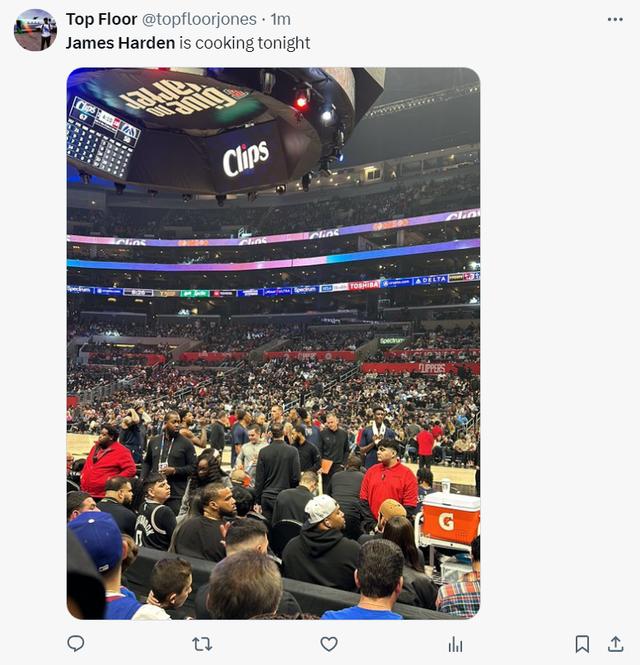This screenshot has width=640, height=665.
Task: Reply to Top Floor's tweet
Action: [76, 644]
